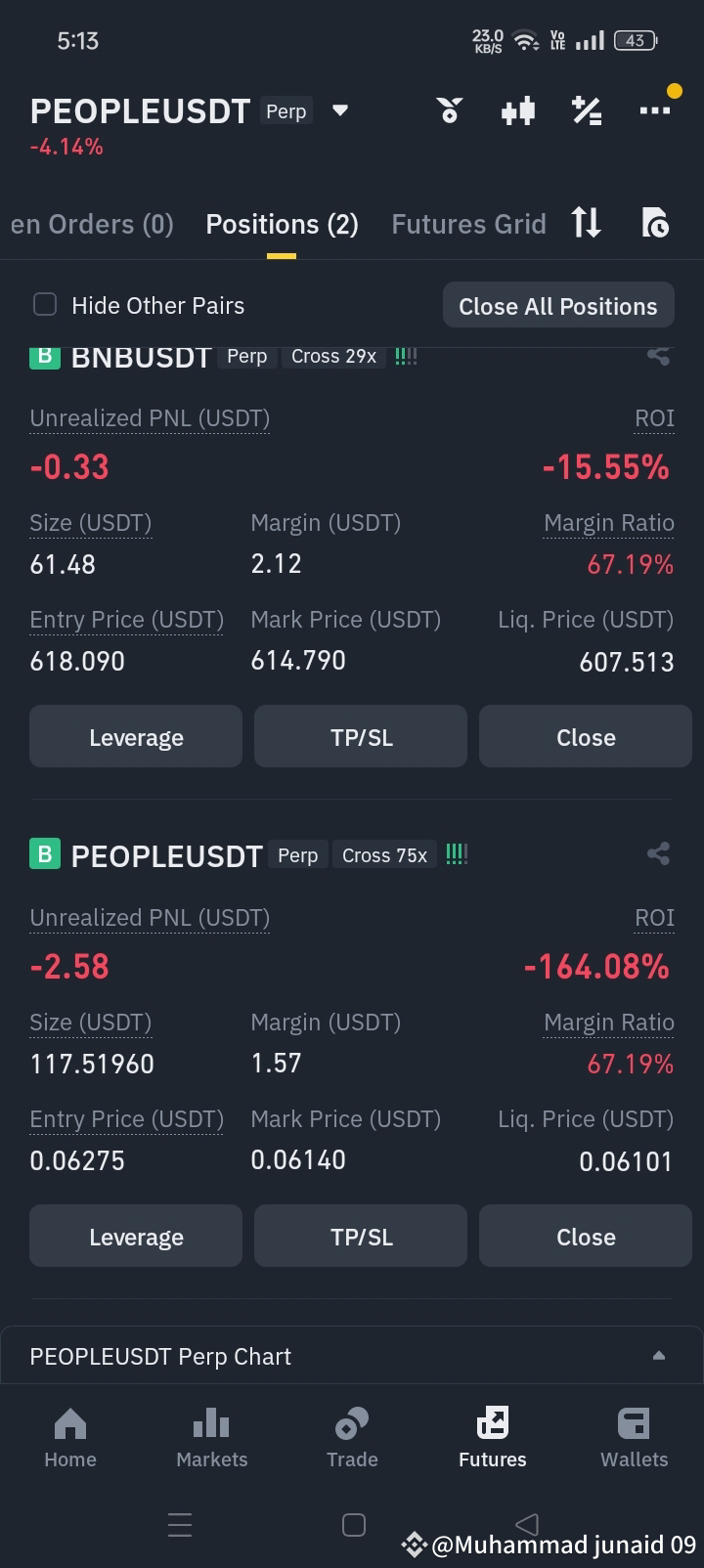Collapse the PEOPLEUSDT Perp Chart panel
Viewport: 704px width, 1568px height.
tap(660, 1356)
